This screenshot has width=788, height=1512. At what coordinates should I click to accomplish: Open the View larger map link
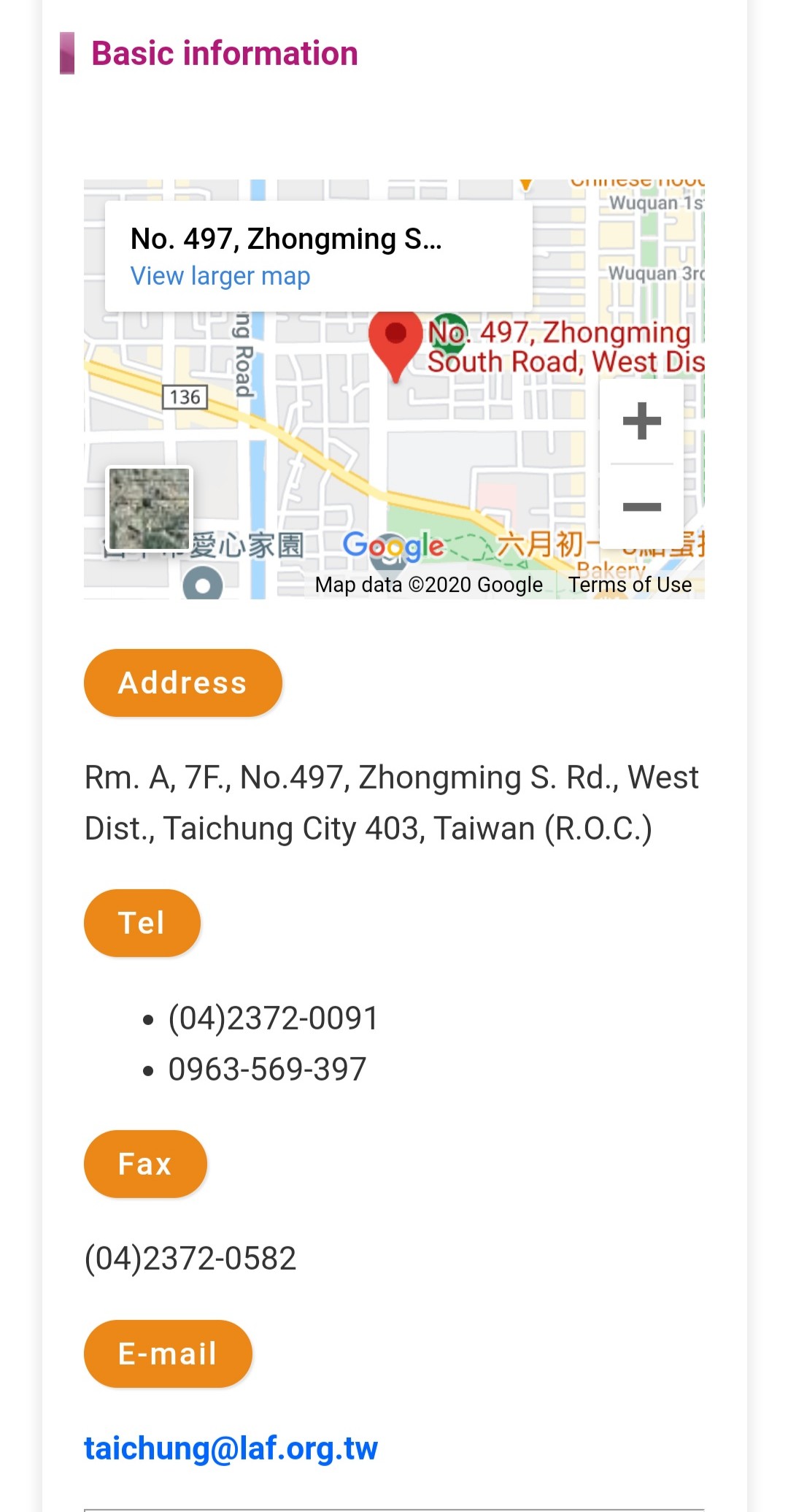pyautogui.click(x=220, y=277)
